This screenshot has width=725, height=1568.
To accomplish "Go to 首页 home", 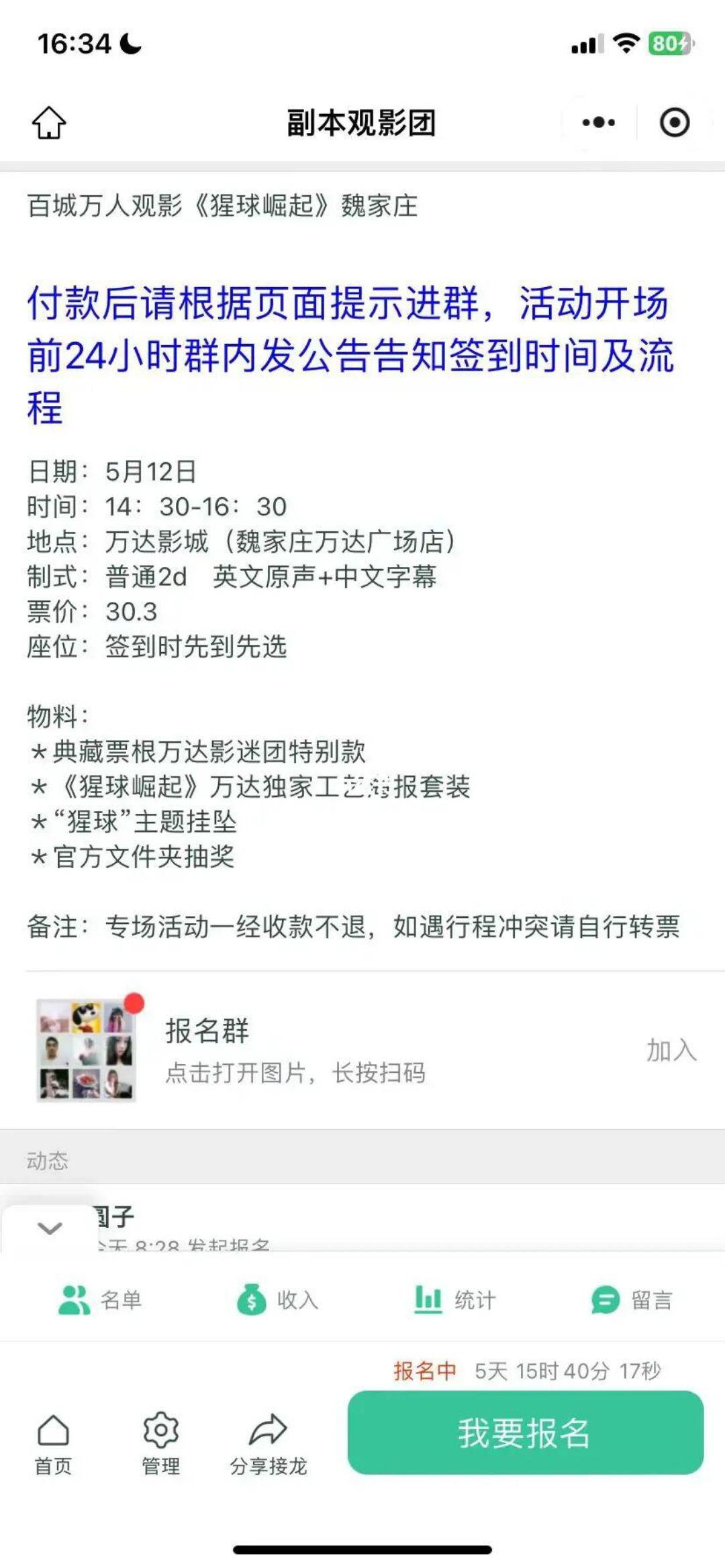I will coord(53,1444).
